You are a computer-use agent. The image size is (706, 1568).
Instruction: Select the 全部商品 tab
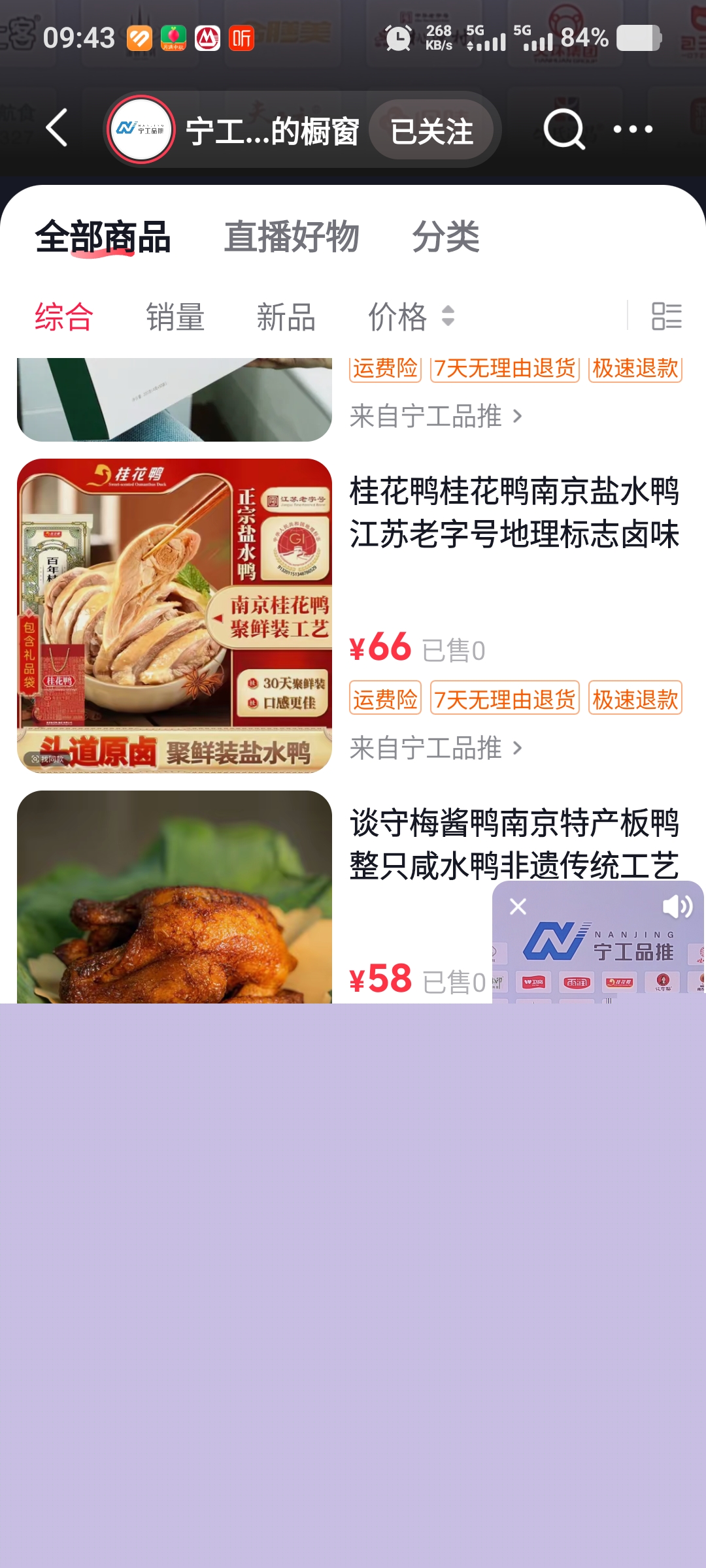click(103, 237)
